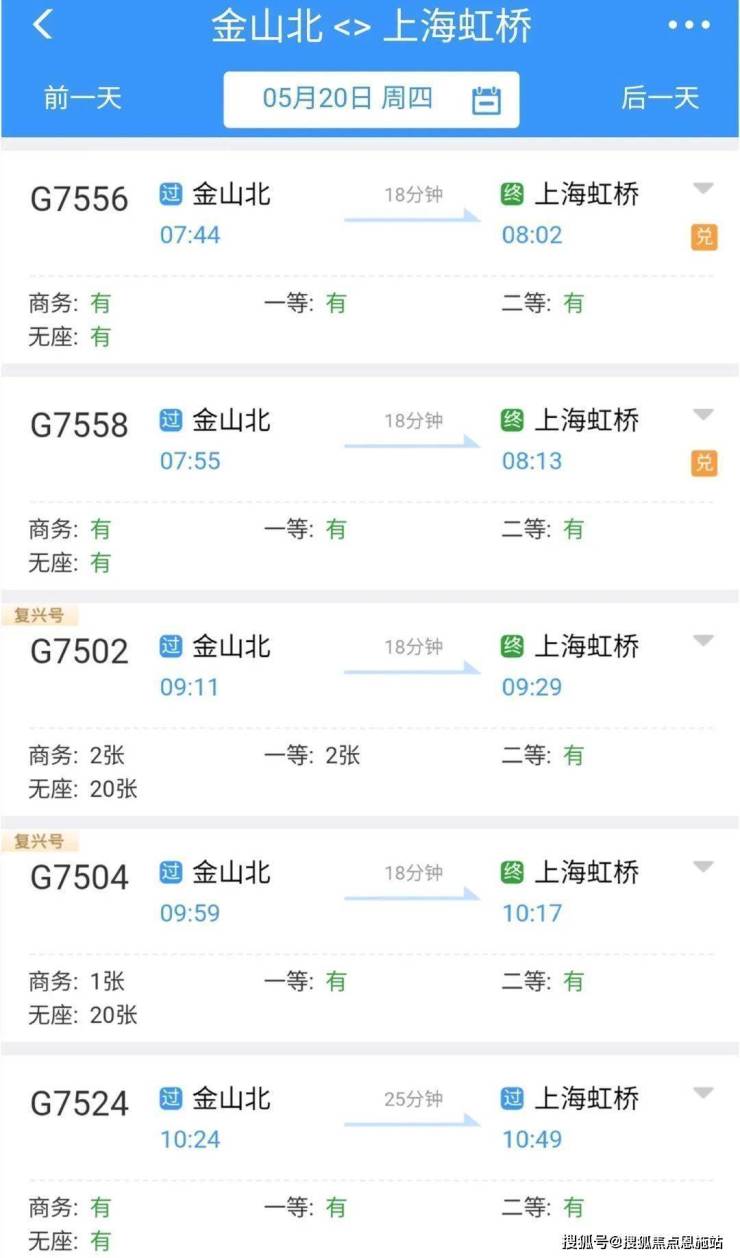Select train G7502 departing at 09:11
The image size is (740, 1258).
[x=80, y=651]
